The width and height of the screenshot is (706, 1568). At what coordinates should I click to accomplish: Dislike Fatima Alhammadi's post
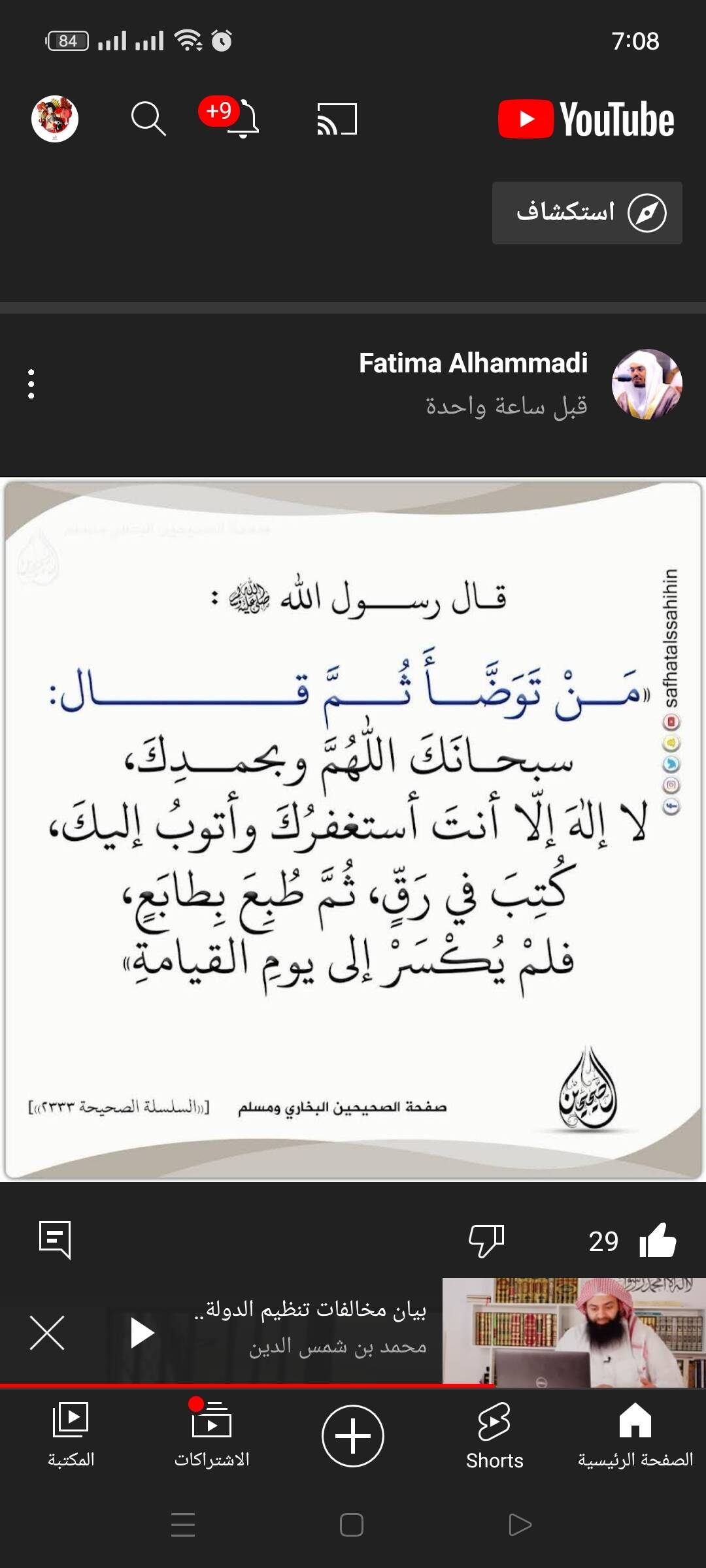[487, 1241]
